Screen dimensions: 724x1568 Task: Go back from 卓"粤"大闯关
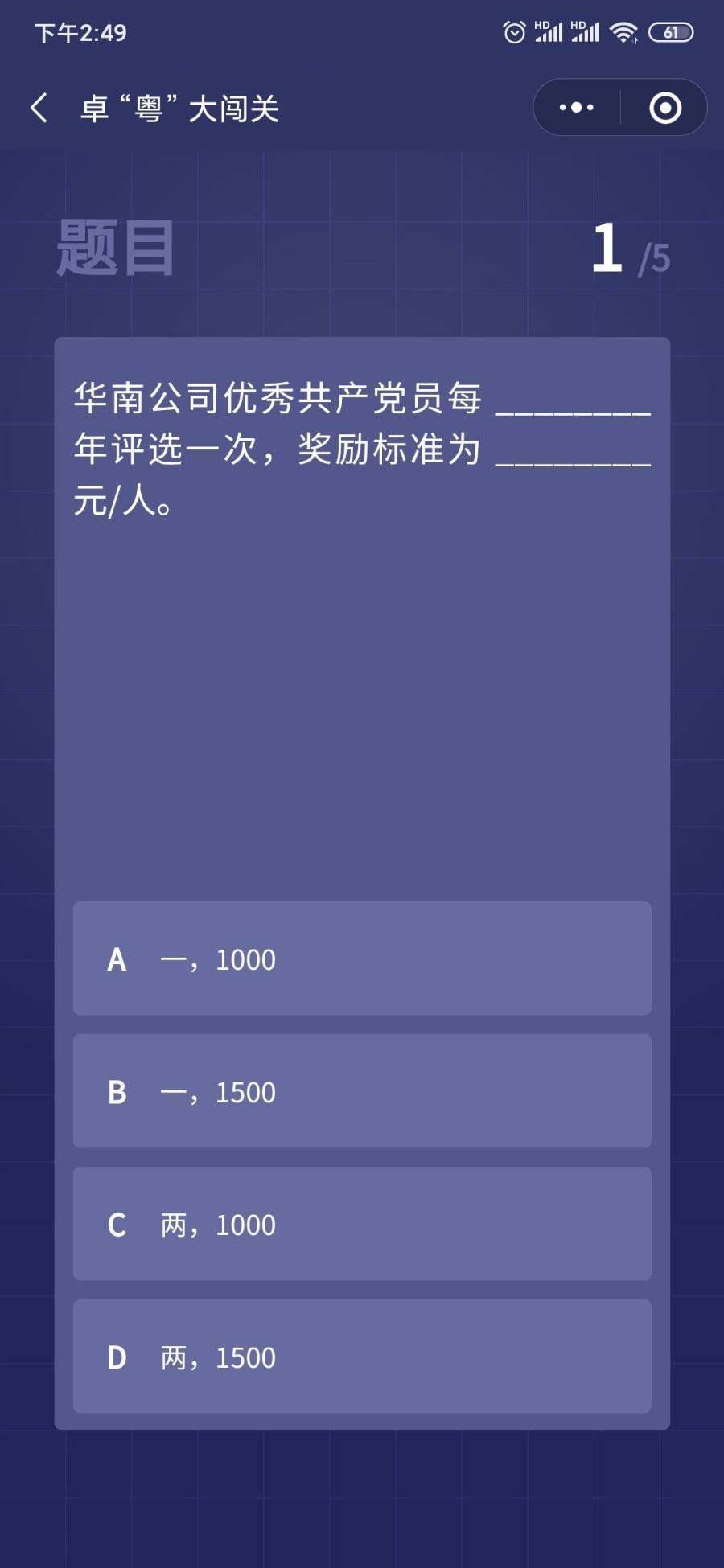tap(39, 108)
